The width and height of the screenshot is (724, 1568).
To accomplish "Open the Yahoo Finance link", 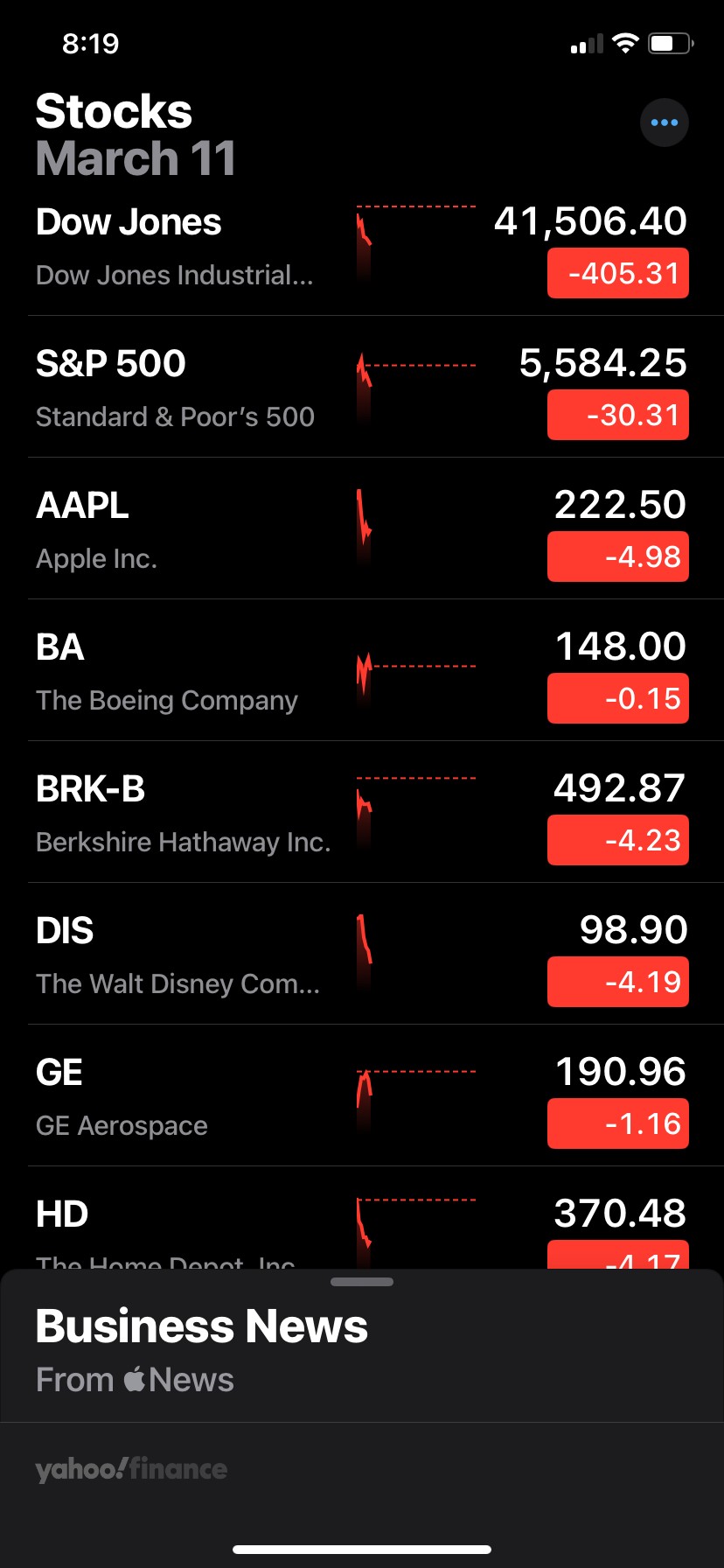I will (x=131, y=1469).
